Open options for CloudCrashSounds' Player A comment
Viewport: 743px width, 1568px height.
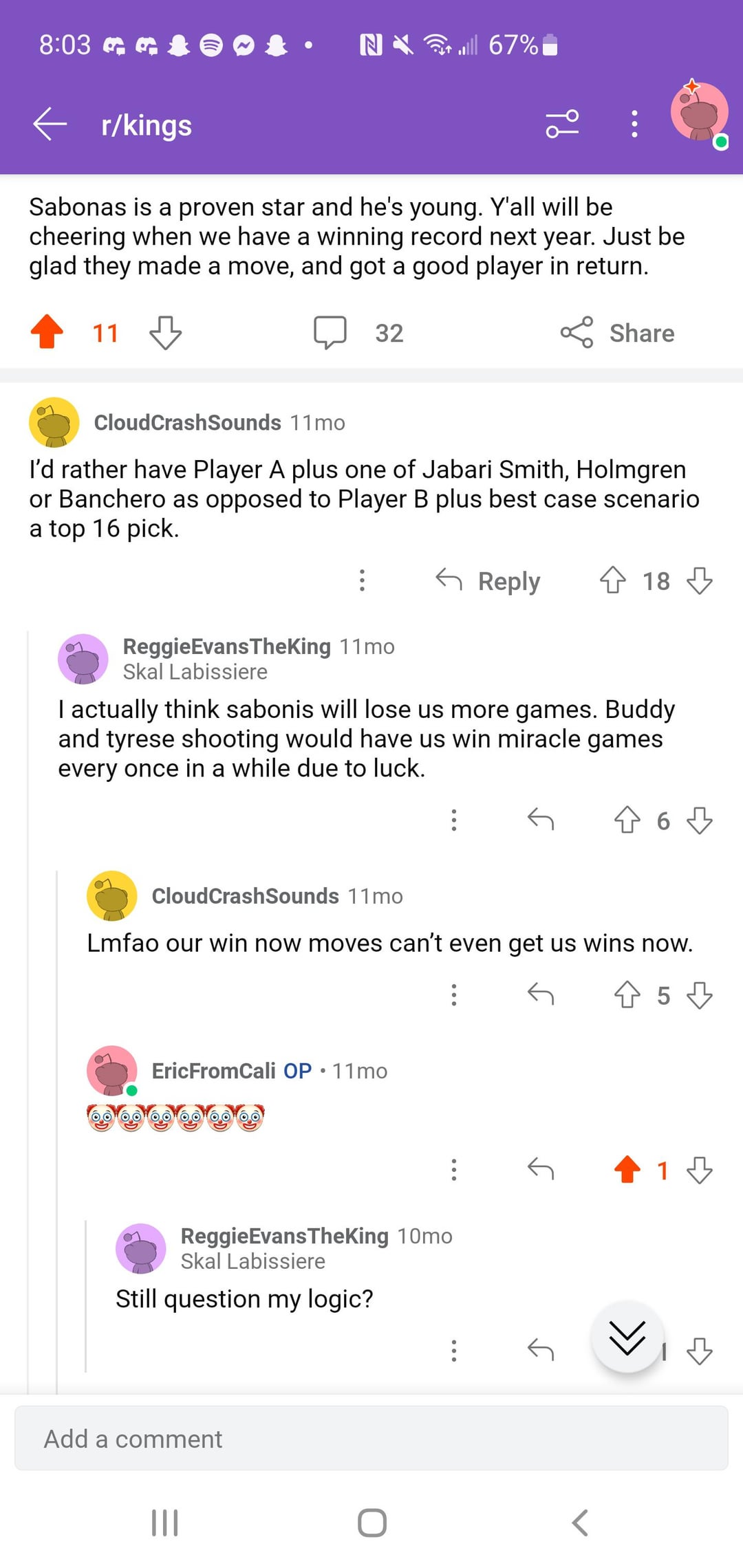tap(362, 580)
